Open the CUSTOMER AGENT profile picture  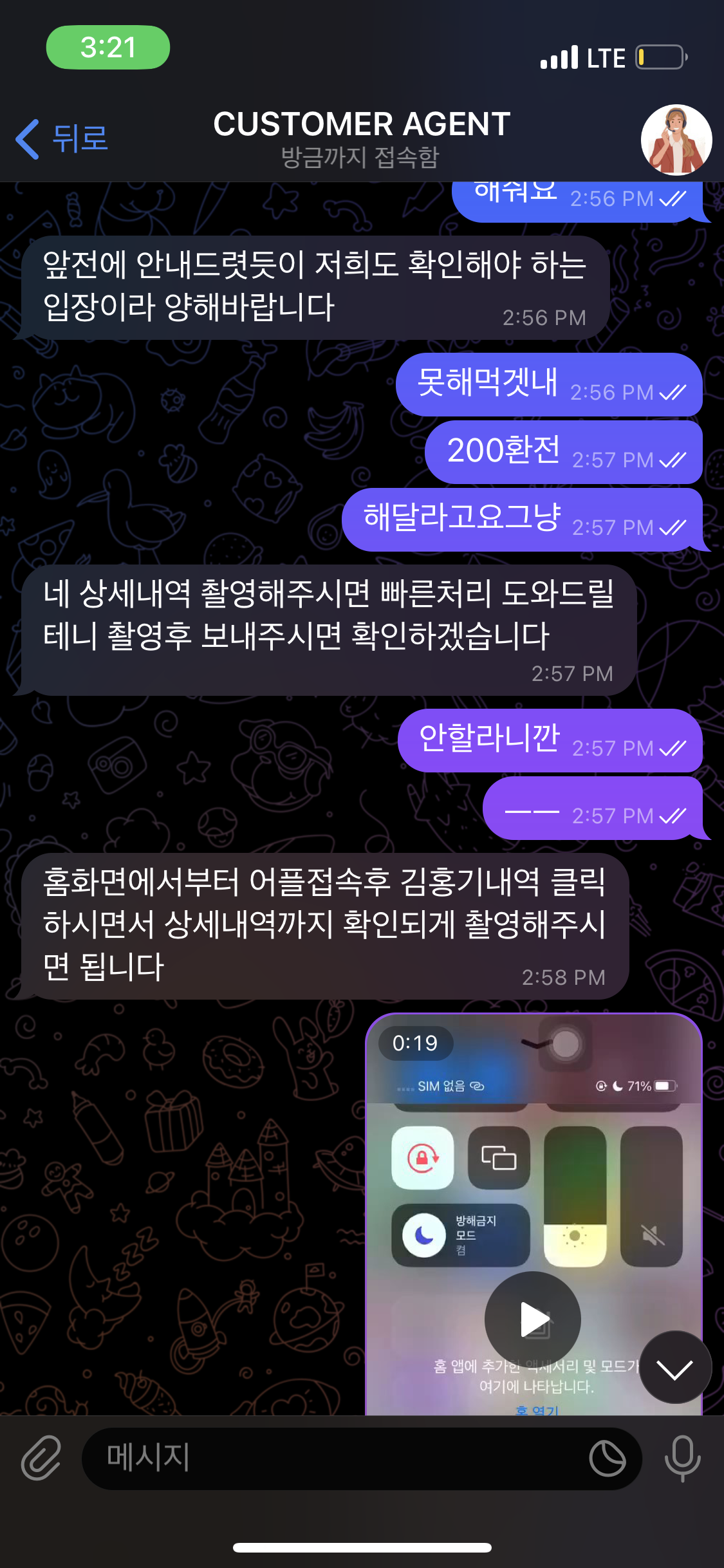(x=676, y=140)
